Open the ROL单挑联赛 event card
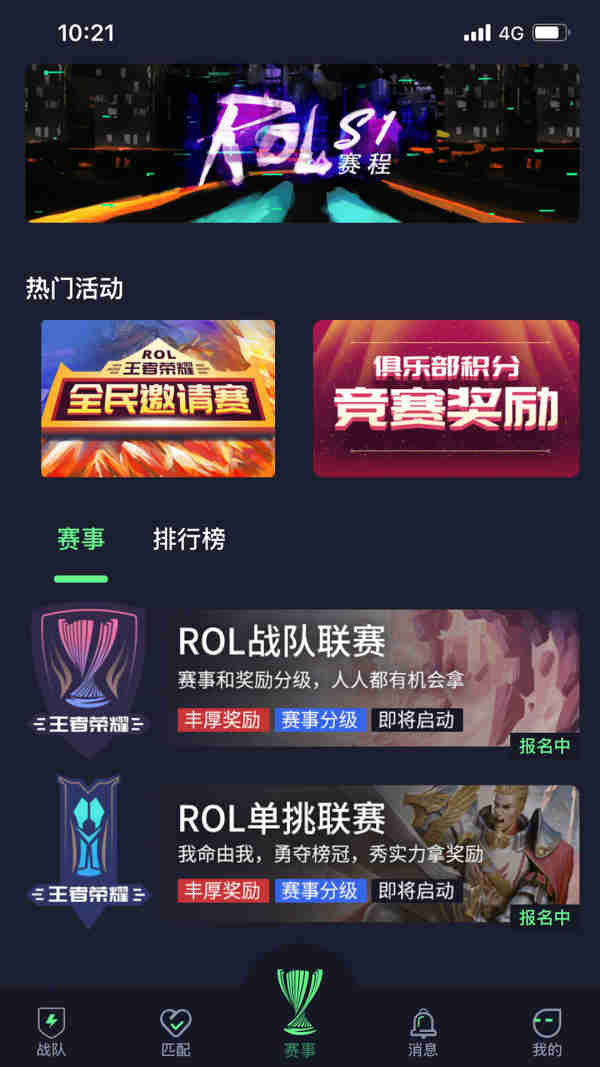600x1067 pixels. pyautogui.click(x=370, y=853)
